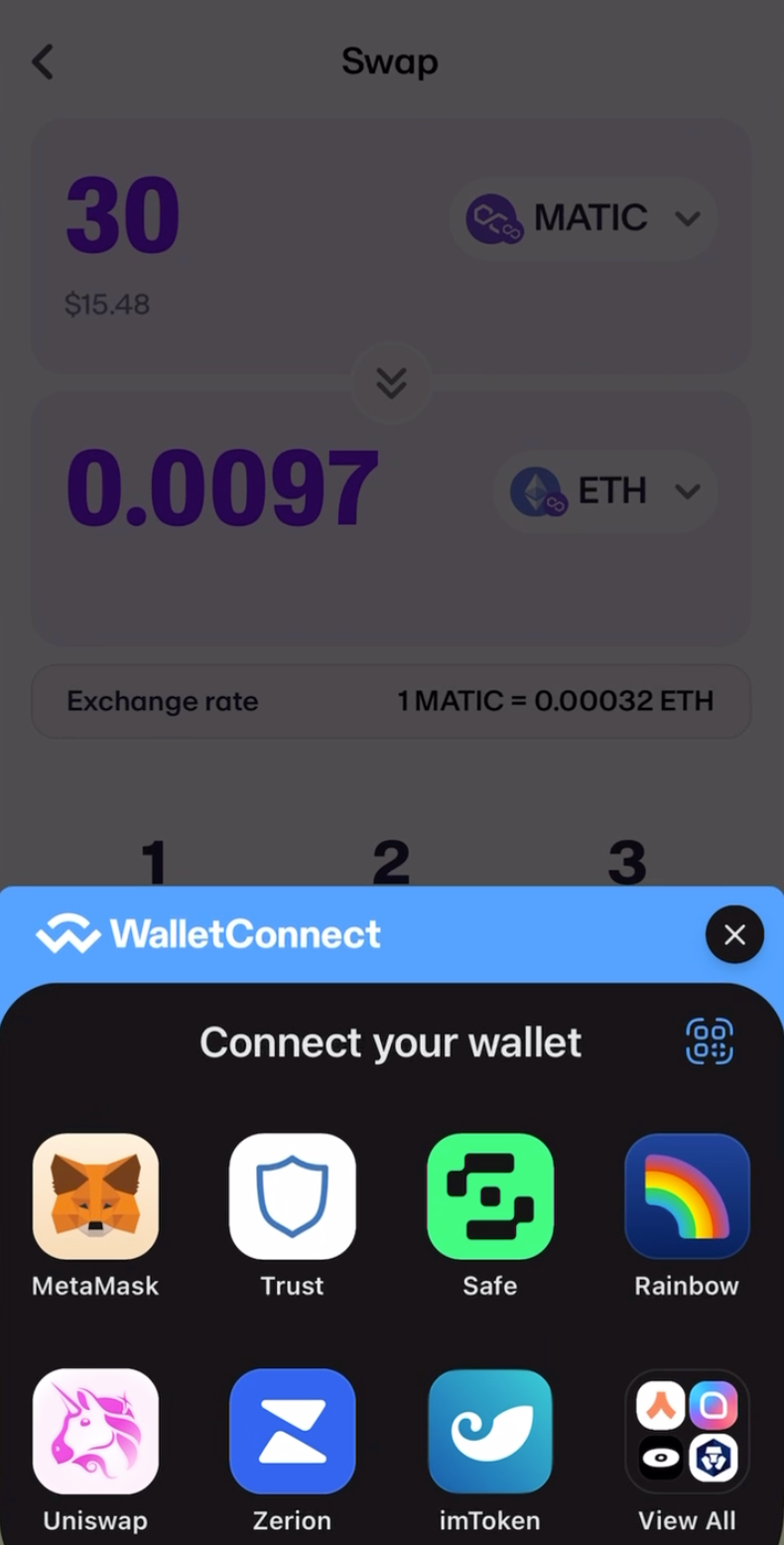Choose the Safe wallet icon
The image size is (784, 1545).
pyautogui.click(x=489, y=1195)
